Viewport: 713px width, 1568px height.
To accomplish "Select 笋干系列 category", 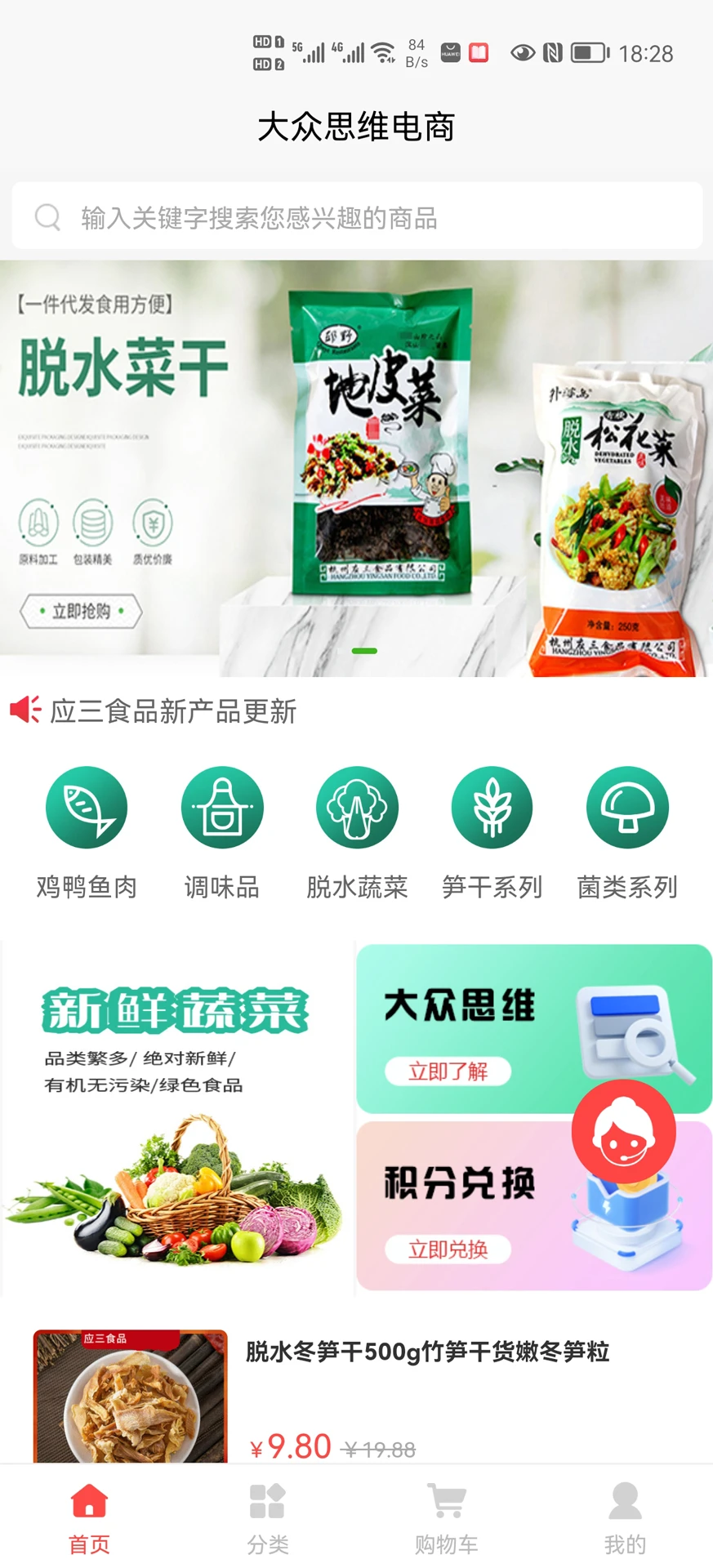I will click(492, 831).
